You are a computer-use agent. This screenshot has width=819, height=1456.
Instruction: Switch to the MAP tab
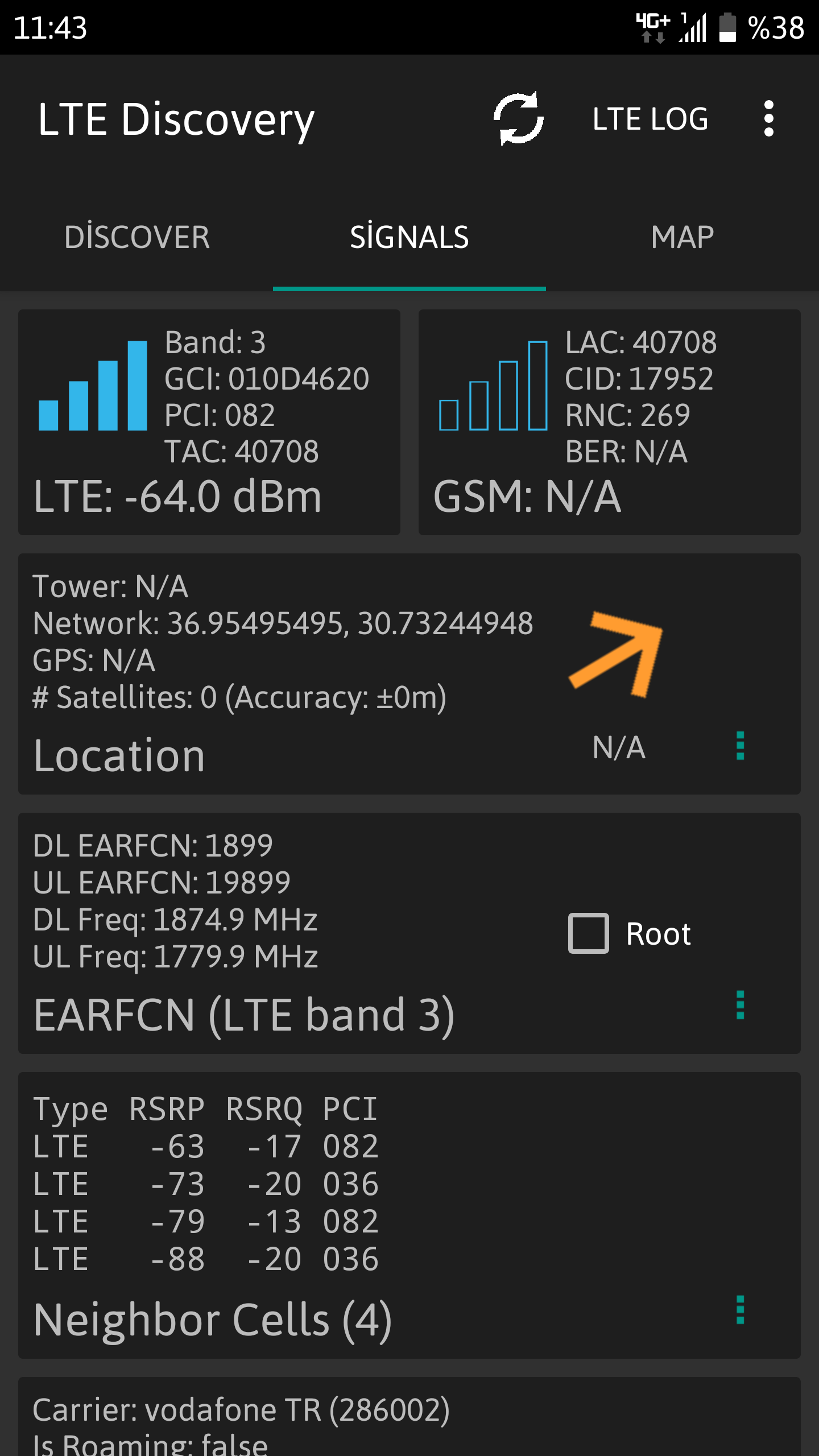682,237
